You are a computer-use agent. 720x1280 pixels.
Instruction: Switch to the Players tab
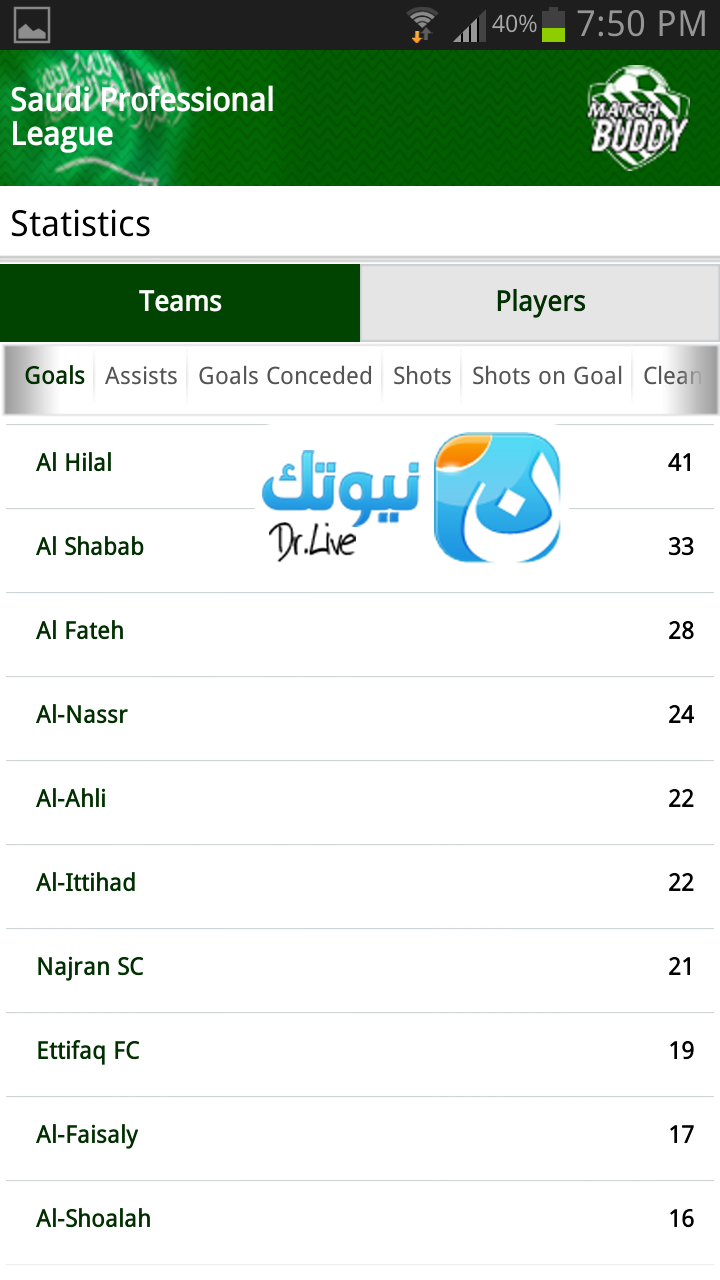(540, 302)
